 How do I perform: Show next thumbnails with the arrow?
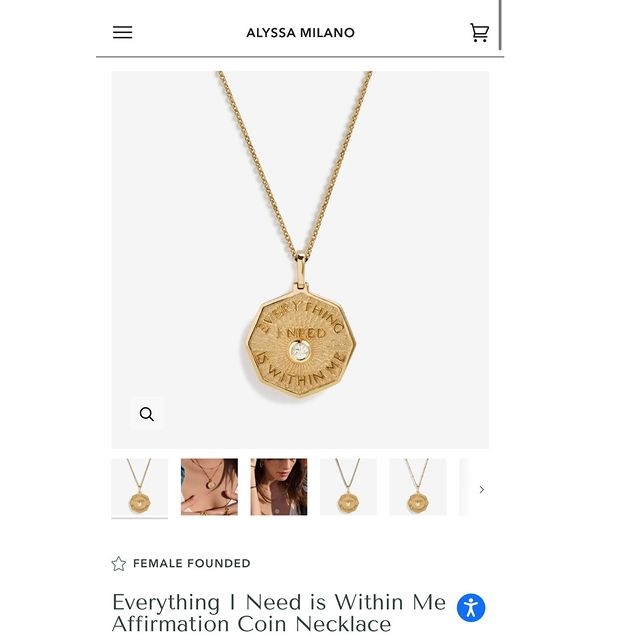pos(481,489)
